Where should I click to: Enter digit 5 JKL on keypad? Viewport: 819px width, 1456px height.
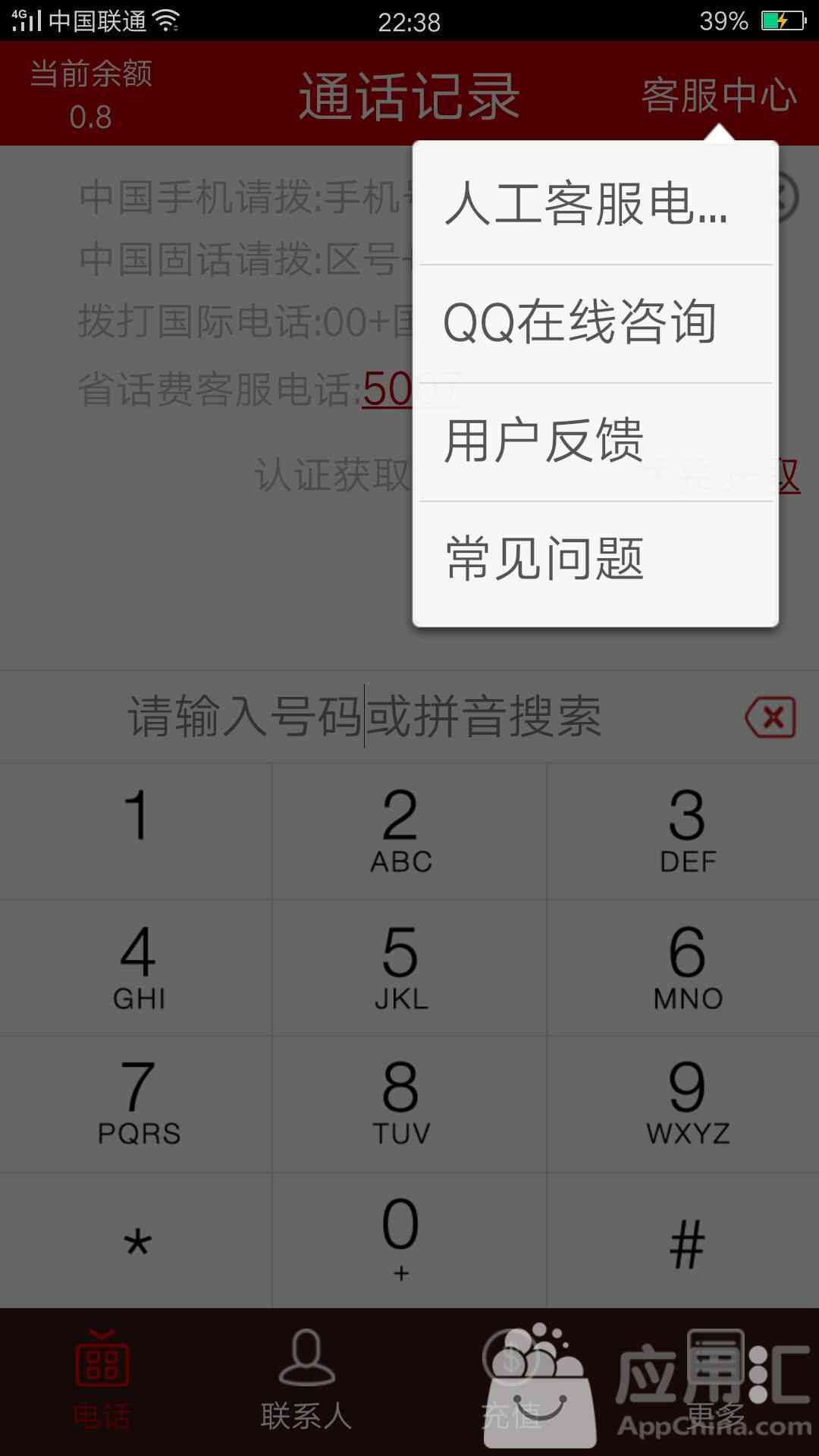pyautogui.click(x=409, y=968)
